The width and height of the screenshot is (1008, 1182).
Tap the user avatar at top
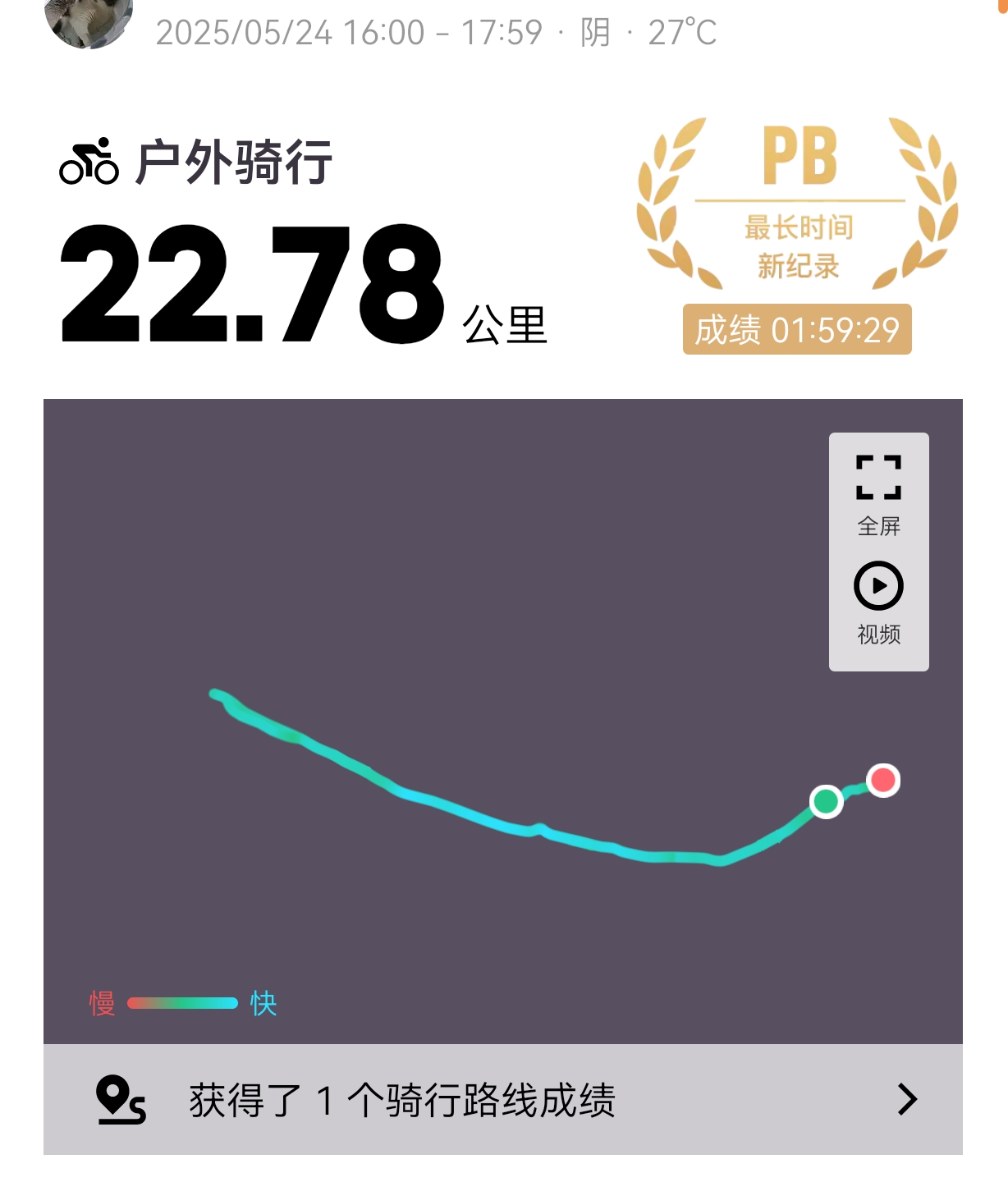(x=88, y=21)
